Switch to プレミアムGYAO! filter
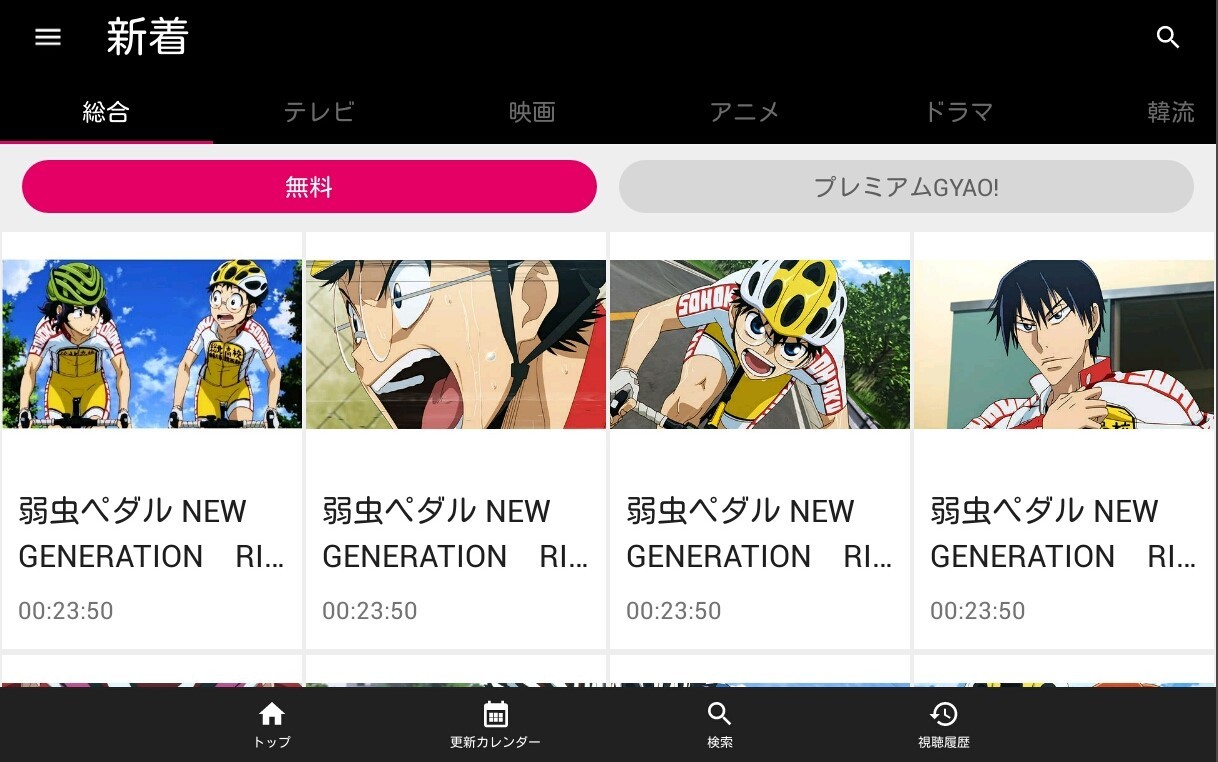The width and height of the screenshot is (1218, 762). [906, 187]
